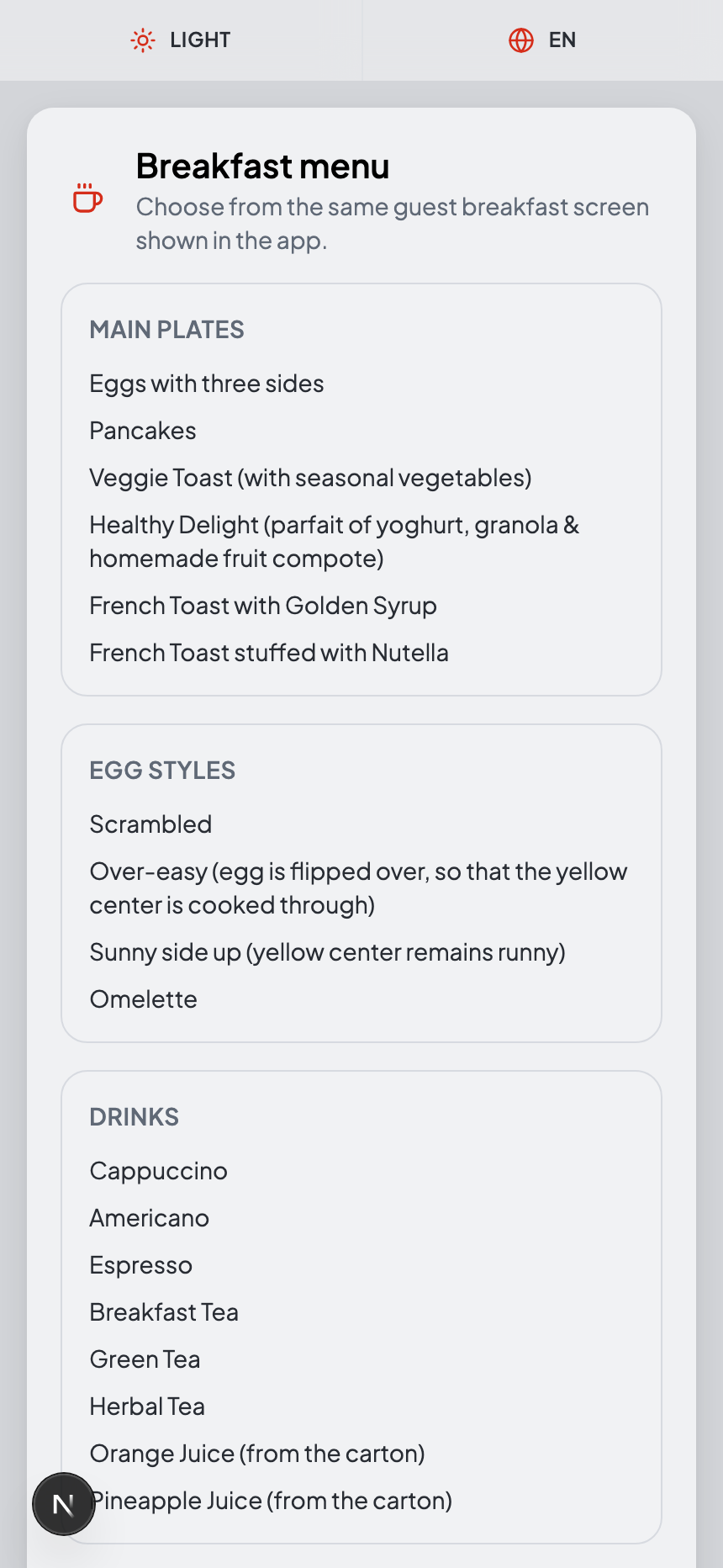Screen dimensions: 723x1568
Task: Click the red globe language icon
Action: click(x=521, y=40)
